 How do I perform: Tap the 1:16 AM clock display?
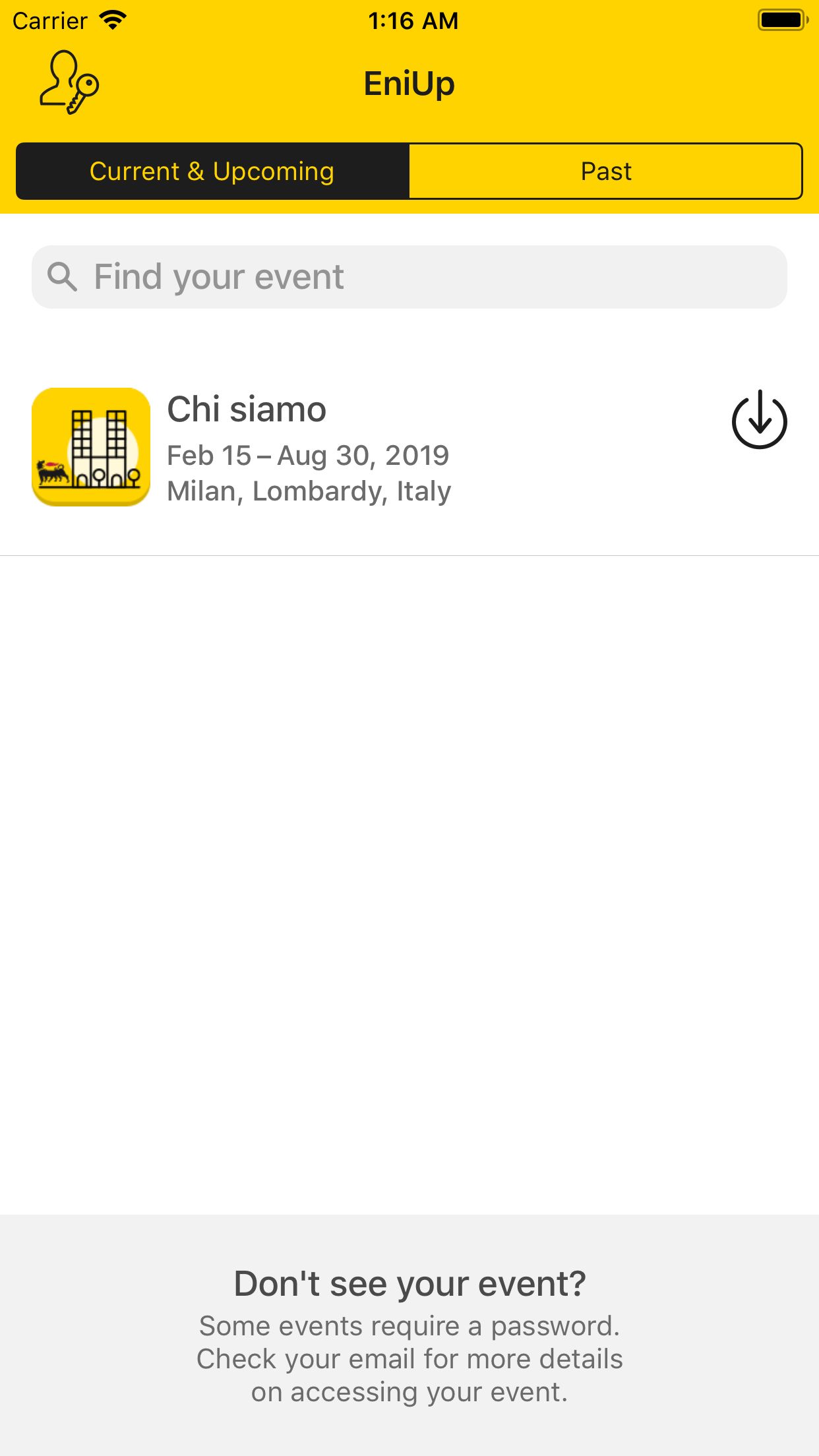pyautogui.click(x=414, y=20)
